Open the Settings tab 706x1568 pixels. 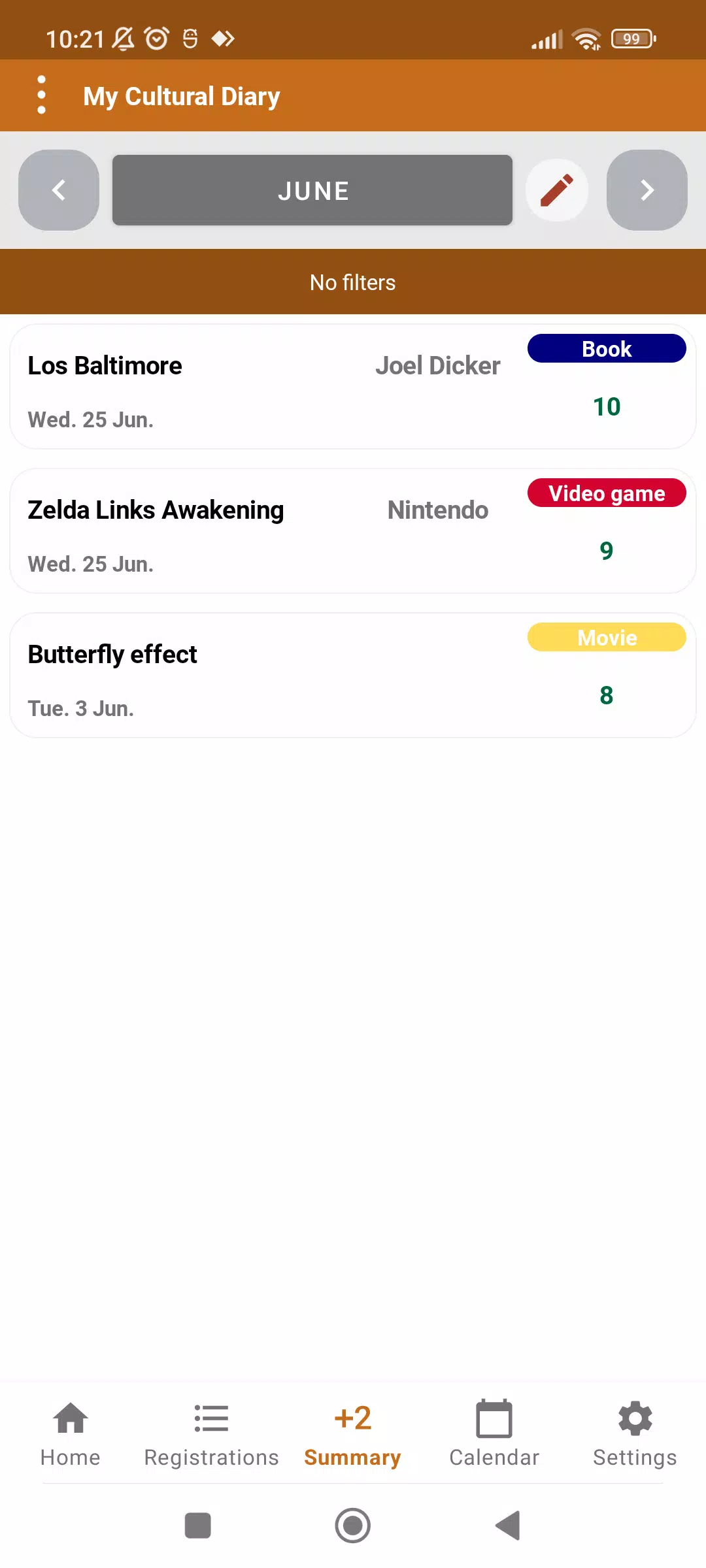click(x=635, y=1433)
